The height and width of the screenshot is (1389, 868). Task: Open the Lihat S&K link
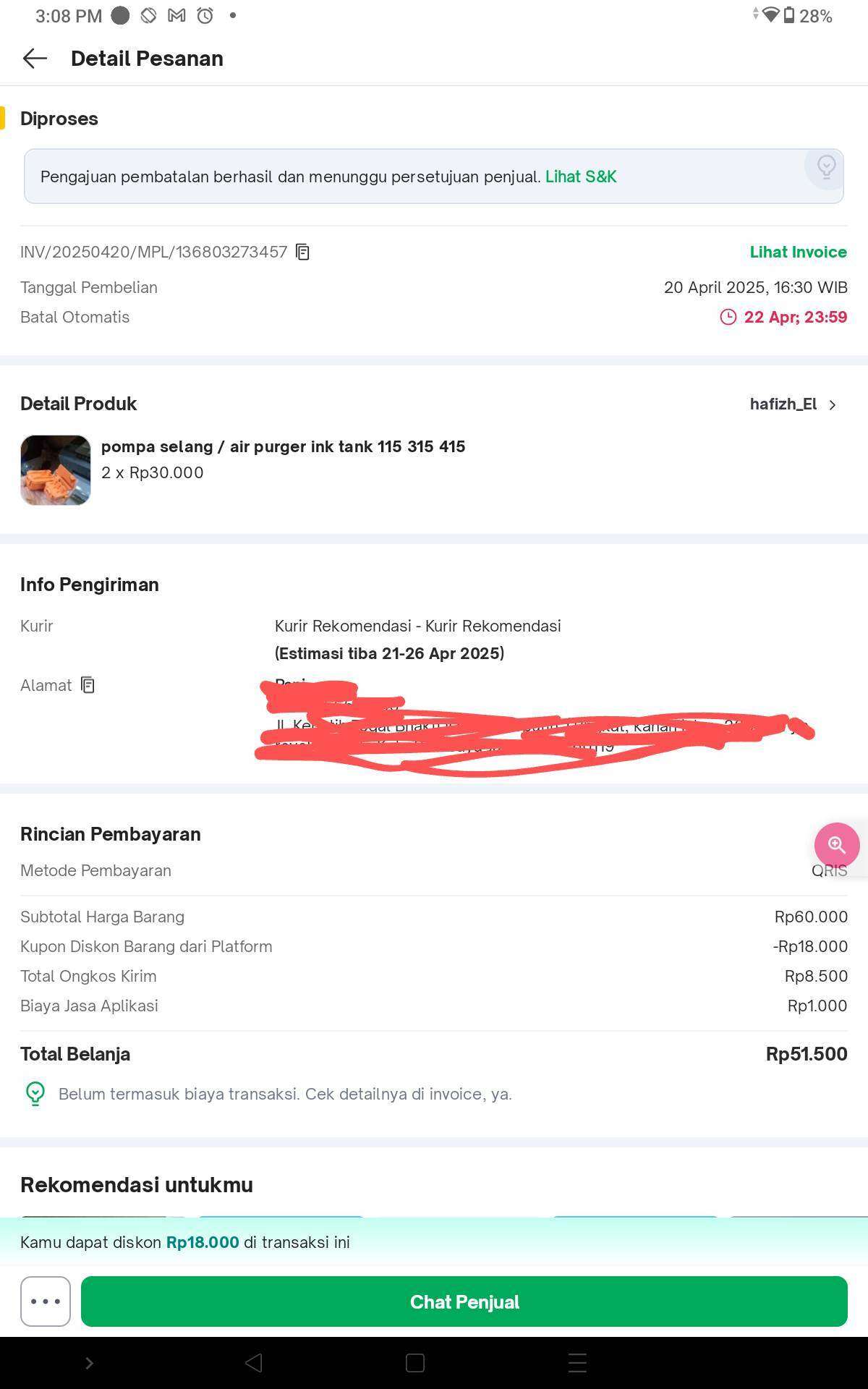581,177
